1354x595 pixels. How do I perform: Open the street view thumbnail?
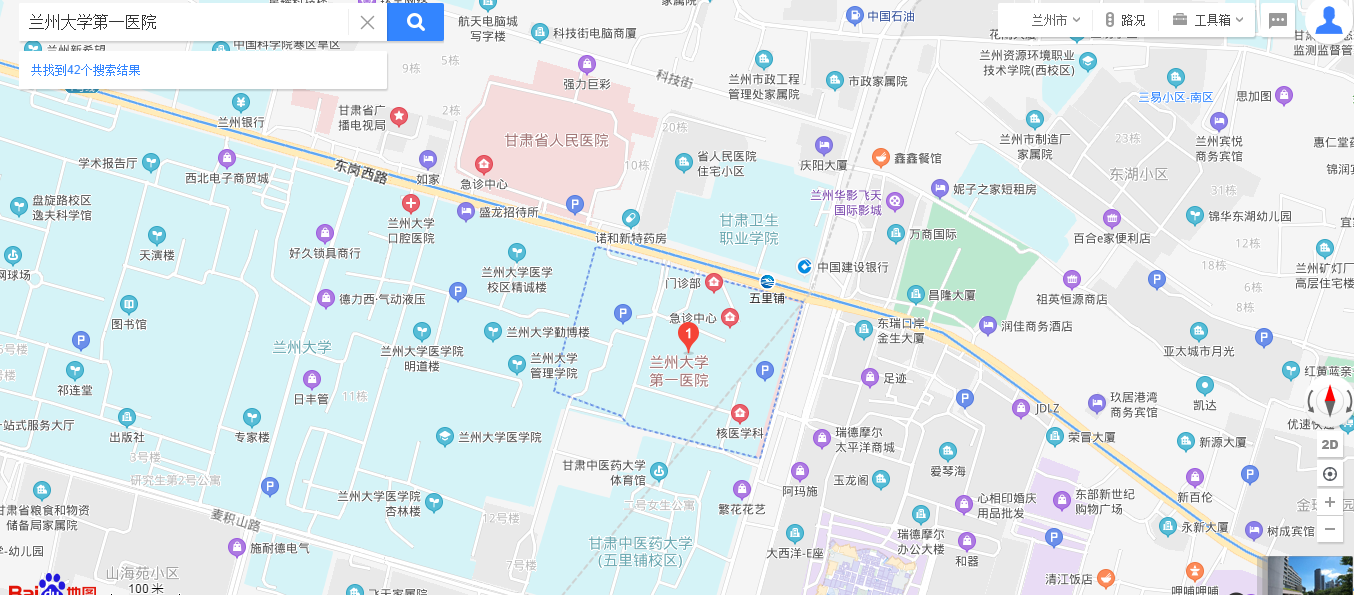(1310, 575)
